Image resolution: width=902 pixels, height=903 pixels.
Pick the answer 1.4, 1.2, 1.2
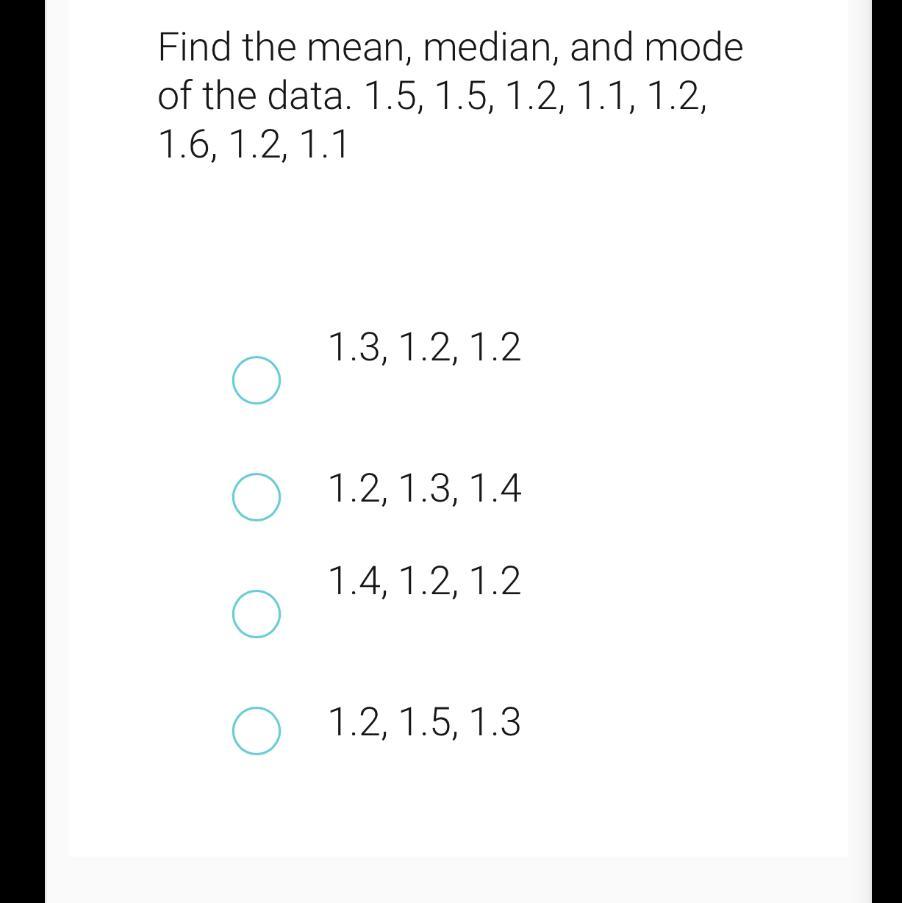click(256, 613)
